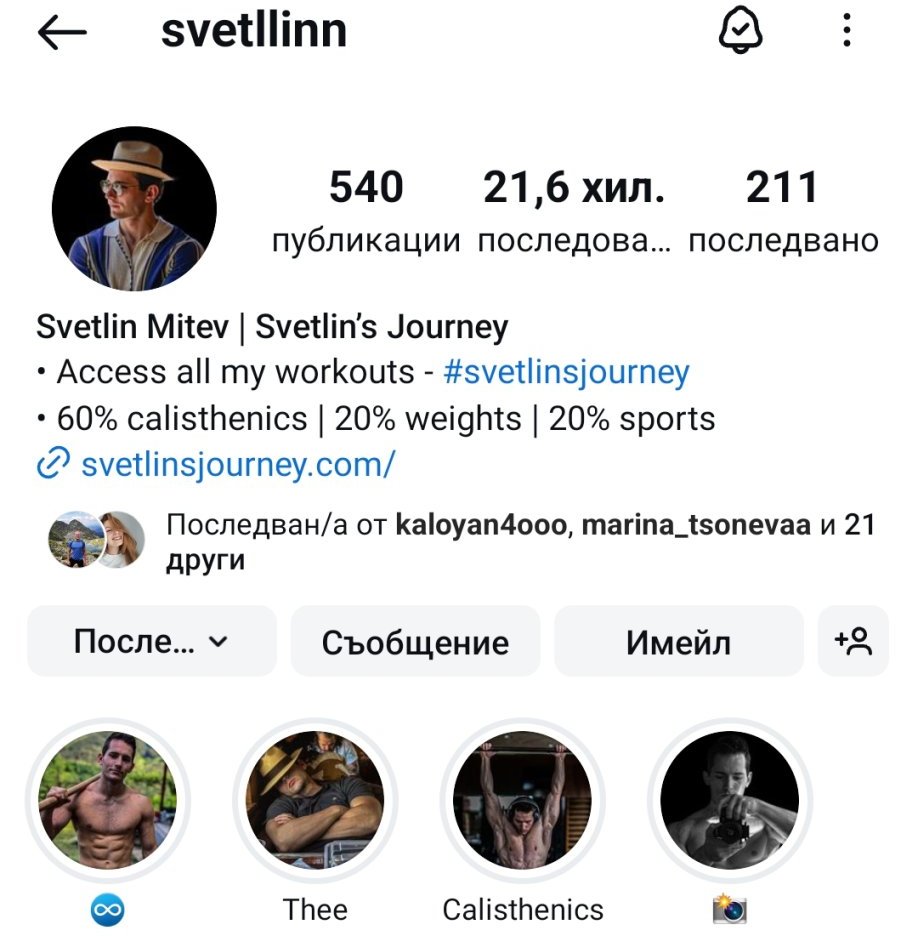Image resolution: width=914 pixels, height=952 pixels.
Task: Open the 540 публикации posts count
Action: (366, 211)
